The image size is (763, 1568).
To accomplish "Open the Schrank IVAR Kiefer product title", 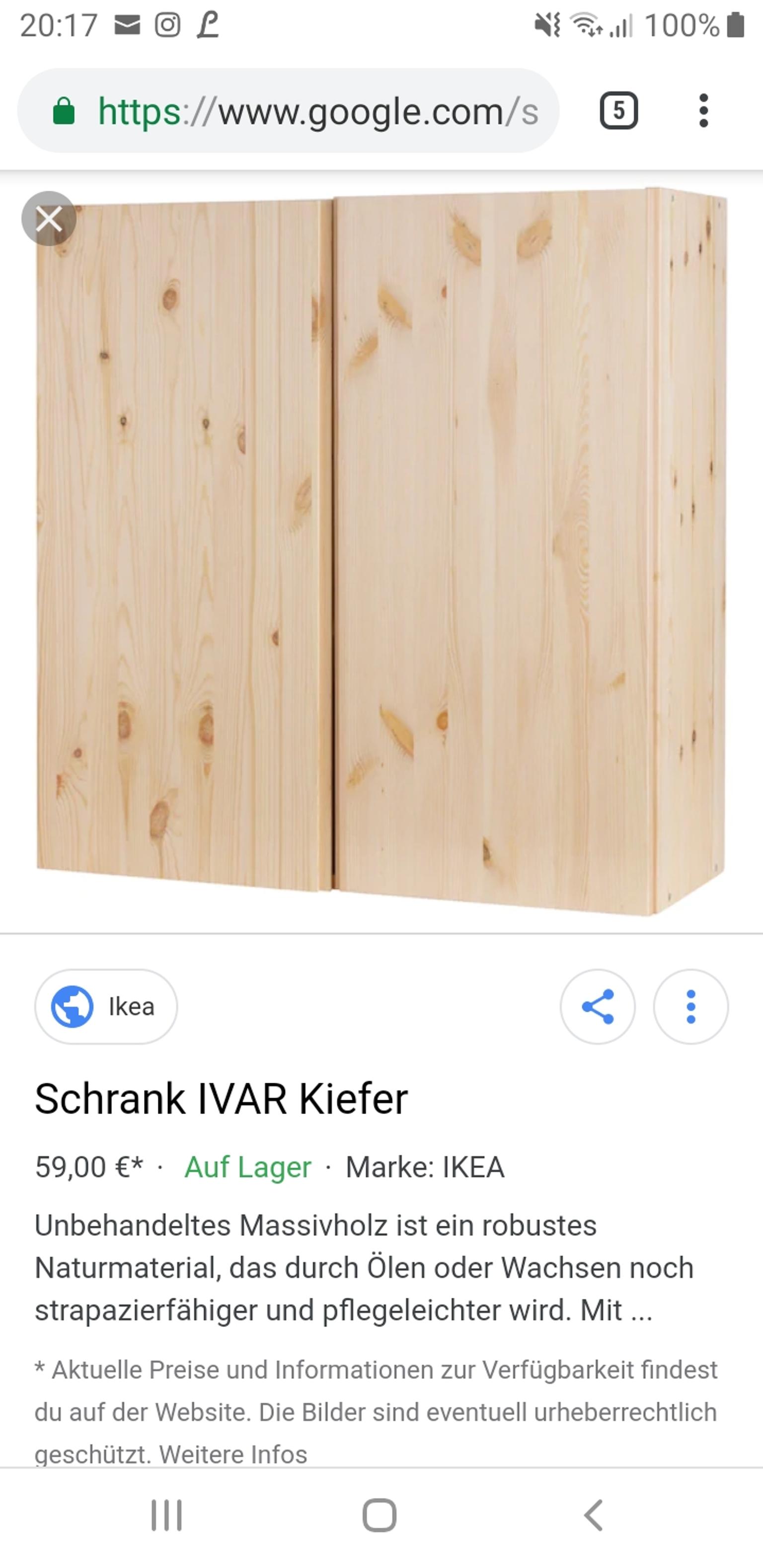I will 221,1099.
